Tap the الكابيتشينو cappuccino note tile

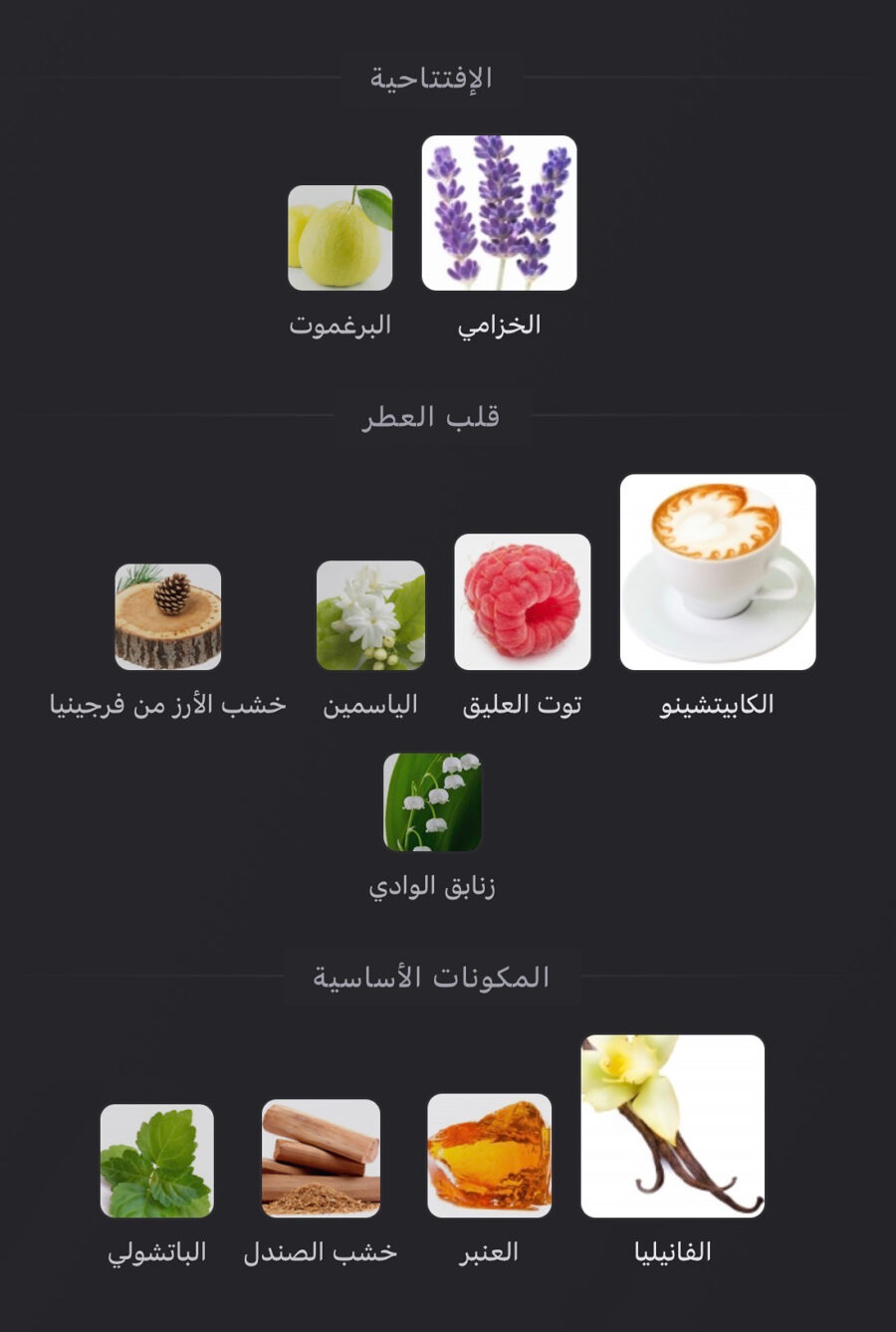click(x=718, y=572)
